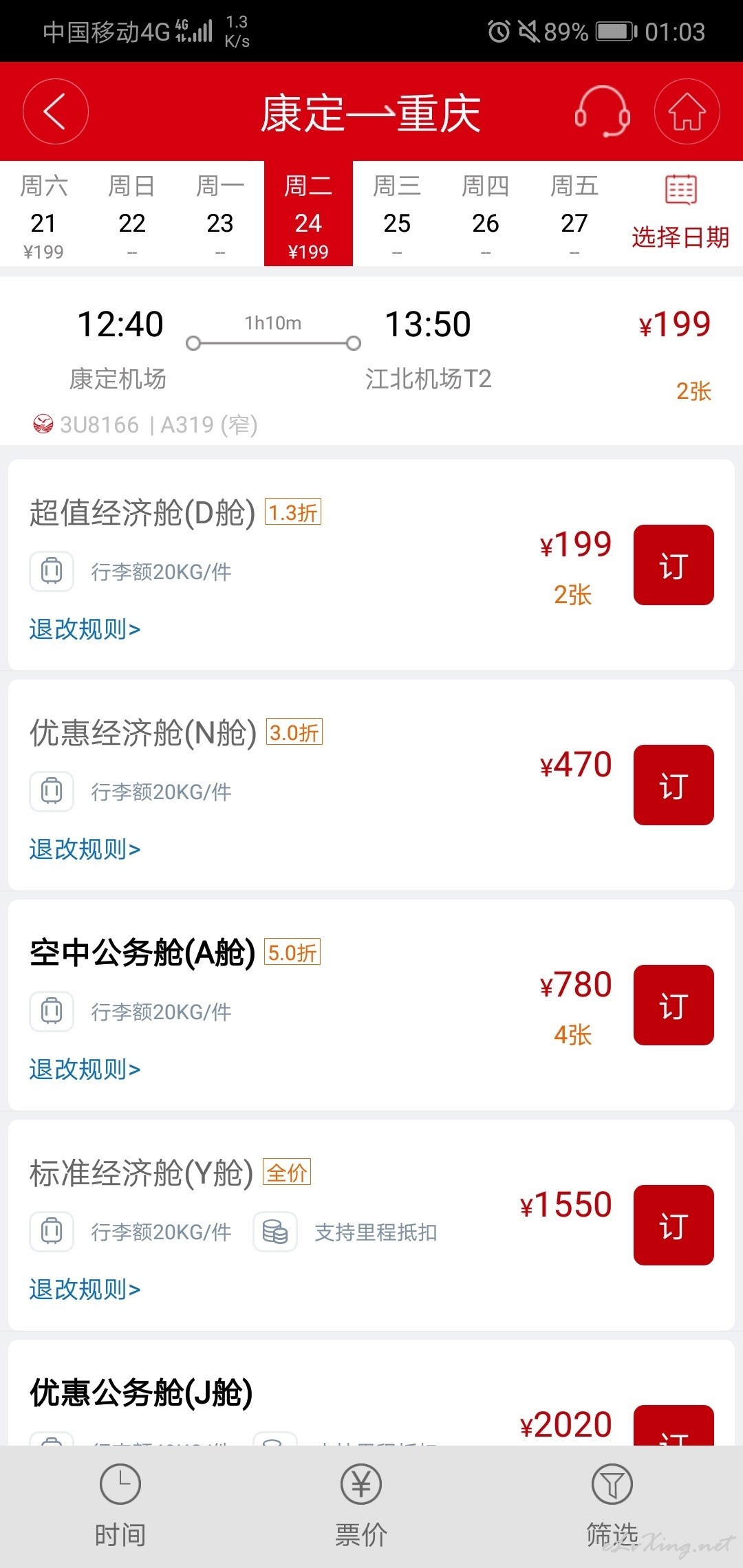This screenshot has height=1568, width=743.
Task: Book the 优惠经济舱(N舱) ¥470 fare
Action: 674,785
